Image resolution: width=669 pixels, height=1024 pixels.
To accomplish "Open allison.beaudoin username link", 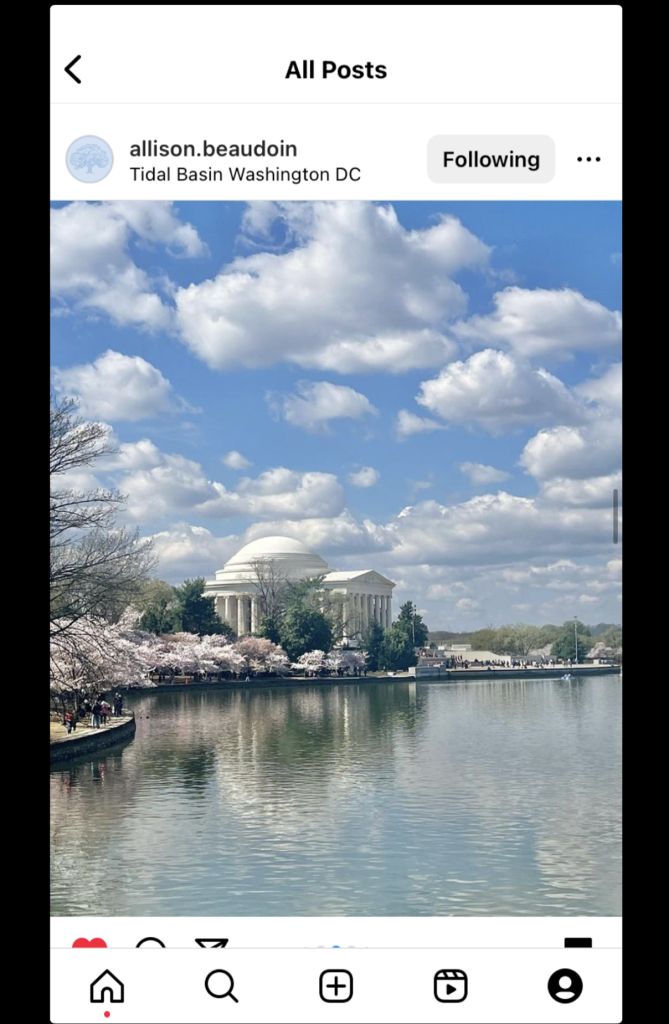I will [x=213, y=149].
